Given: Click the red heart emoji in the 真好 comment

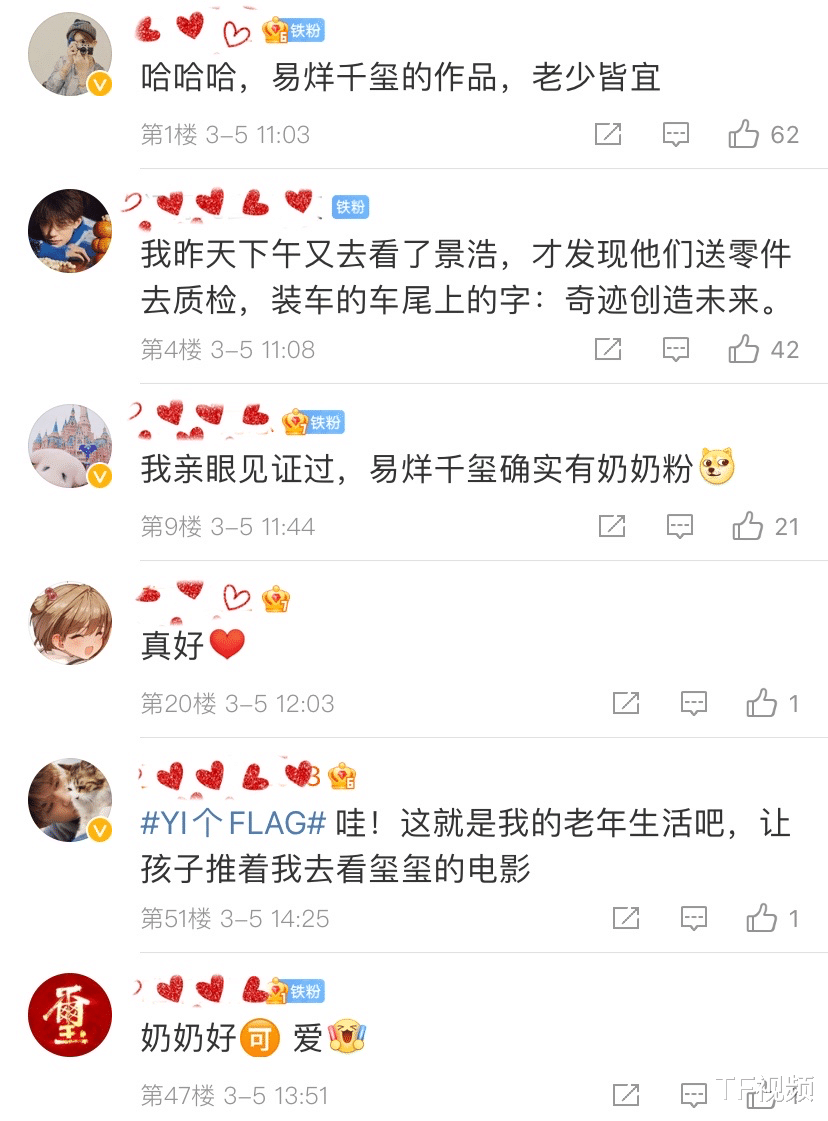Looking at the screenshot, I should tap(226, 644).
